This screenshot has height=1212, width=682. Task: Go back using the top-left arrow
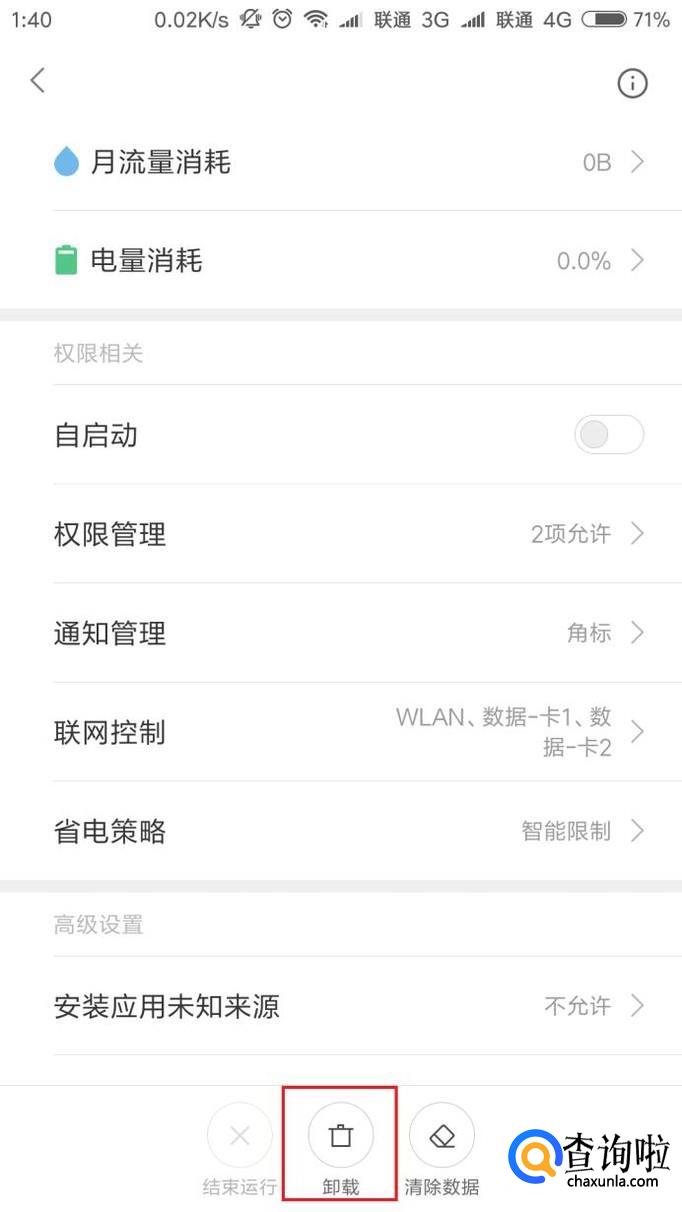tap(38, 81)
